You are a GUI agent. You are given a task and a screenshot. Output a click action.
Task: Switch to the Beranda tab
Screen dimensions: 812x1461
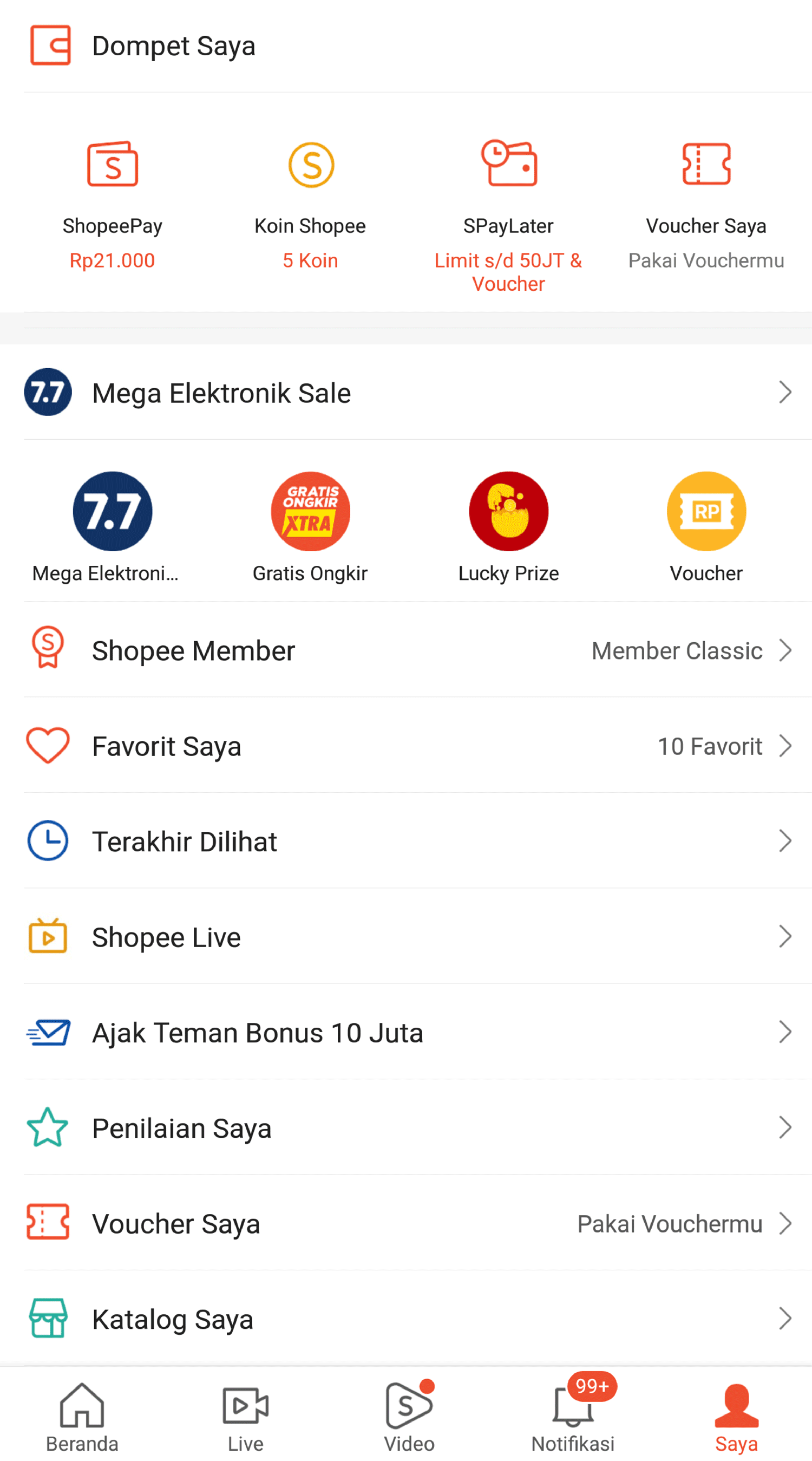point(82,1416)
